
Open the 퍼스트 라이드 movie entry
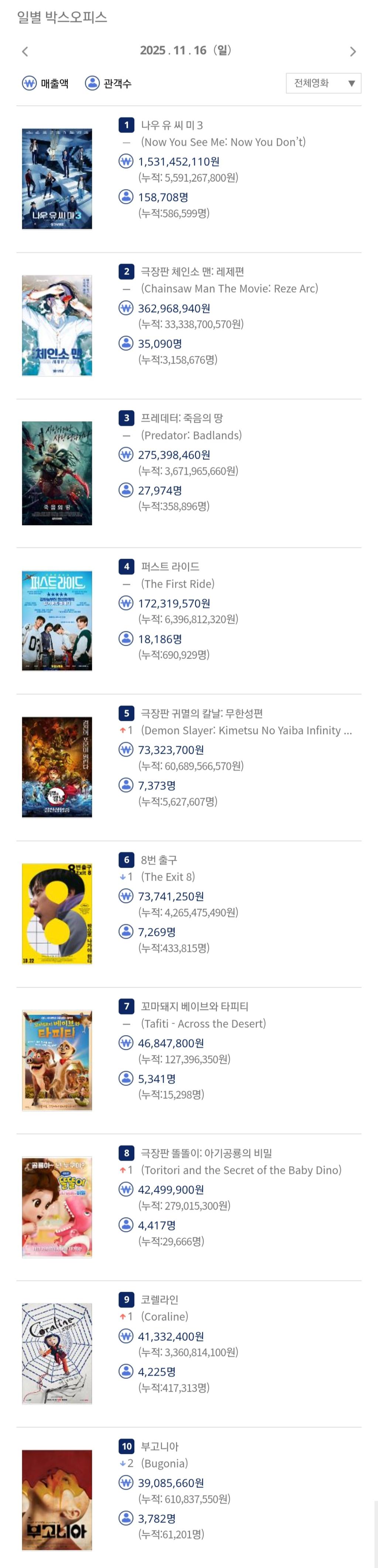[x=170, y=567]
